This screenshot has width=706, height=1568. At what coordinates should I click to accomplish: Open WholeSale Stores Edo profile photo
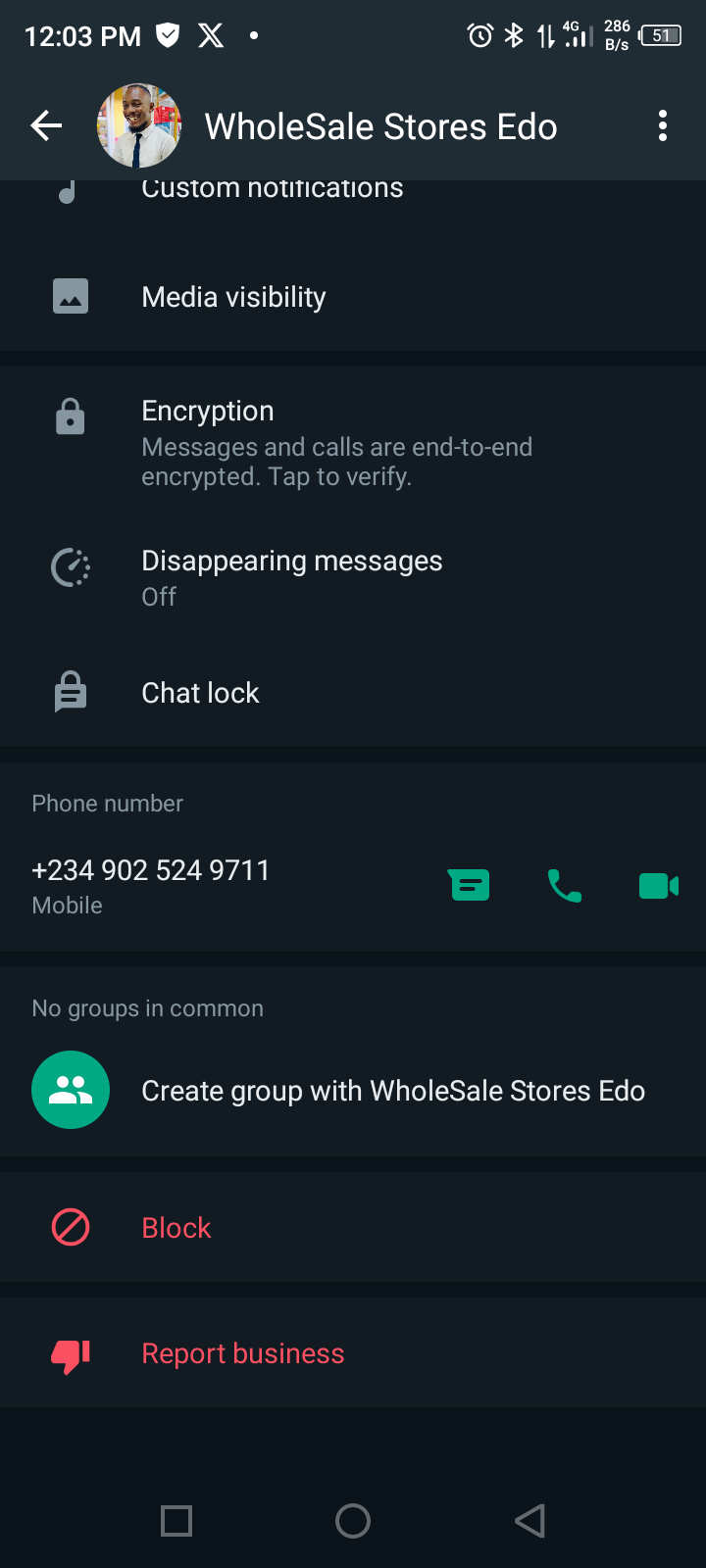pyautogui.click(x=139, y=125)
